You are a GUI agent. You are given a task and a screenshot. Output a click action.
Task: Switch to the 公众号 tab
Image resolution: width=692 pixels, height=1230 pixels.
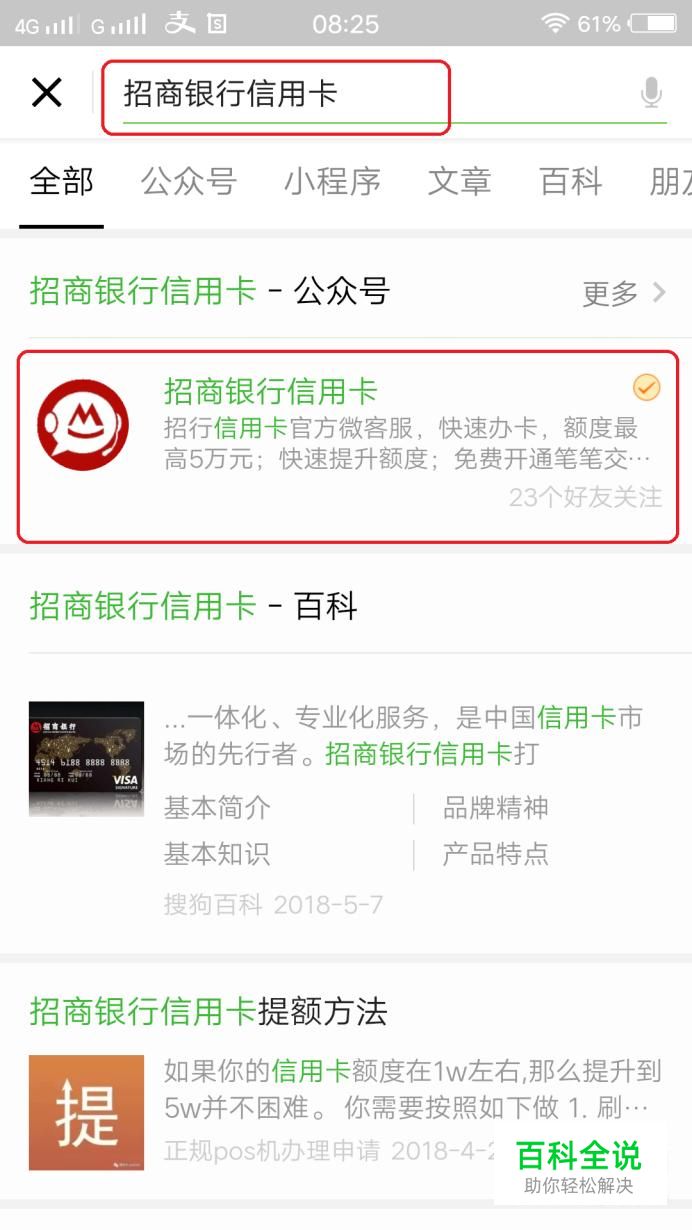[188, 181]
